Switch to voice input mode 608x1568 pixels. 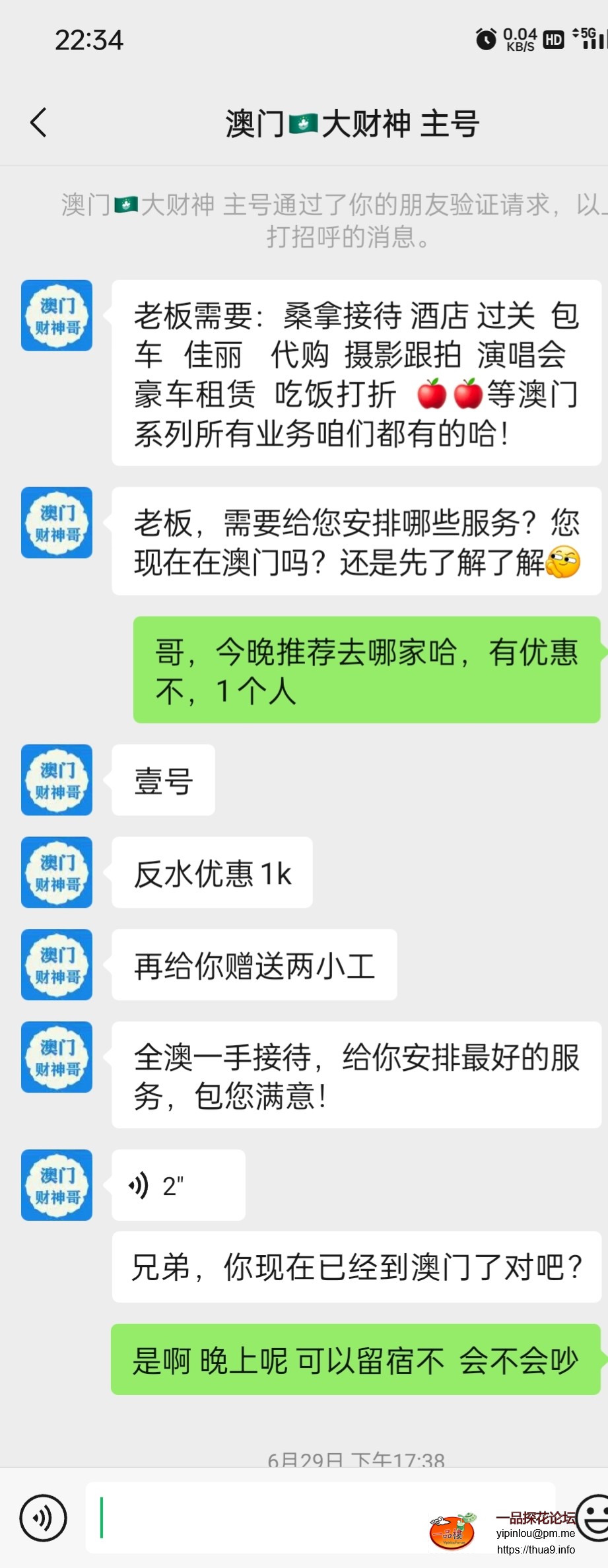tap(43, 1518)
